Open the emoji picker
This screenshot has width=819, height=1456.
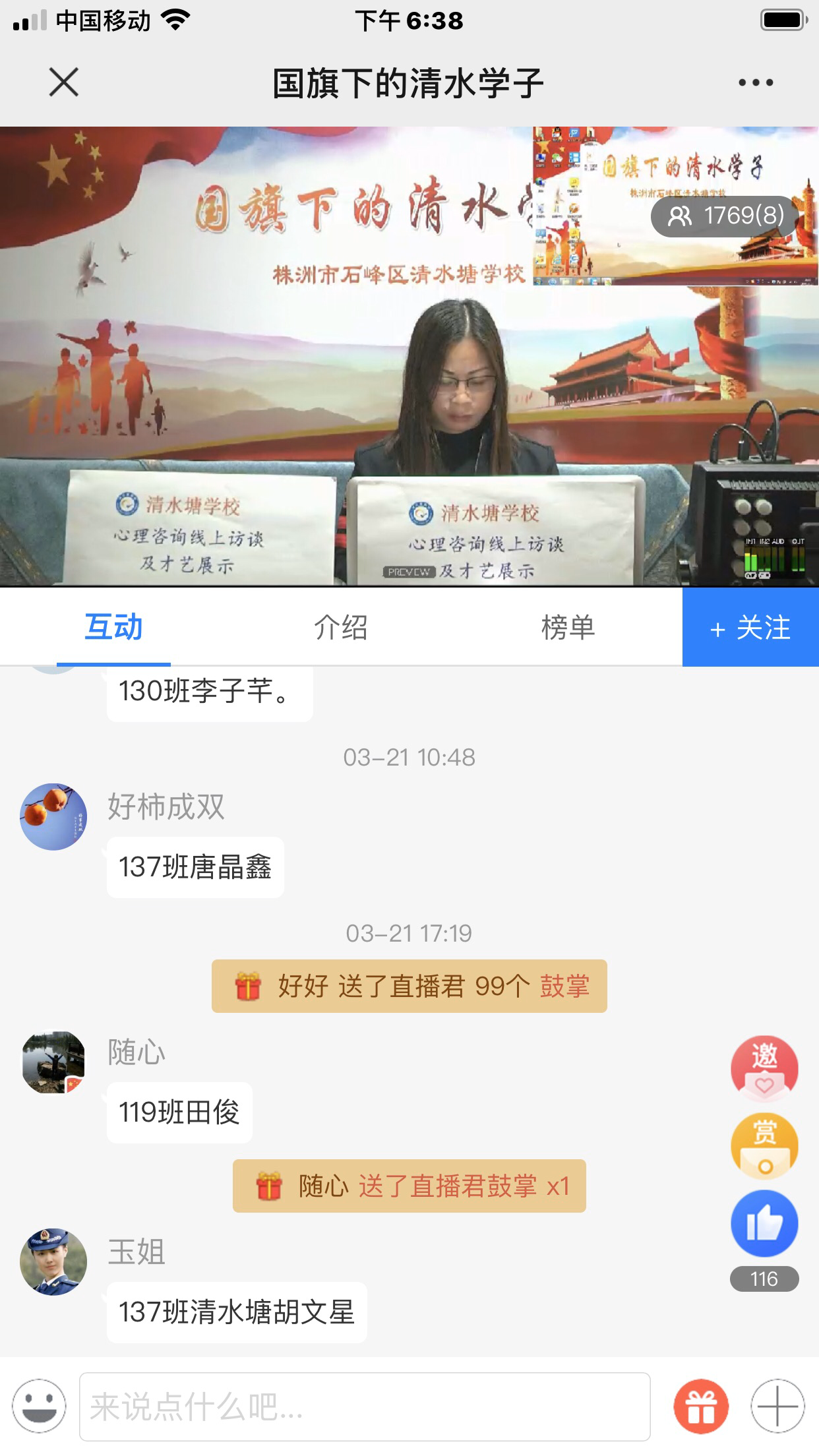40,1407
